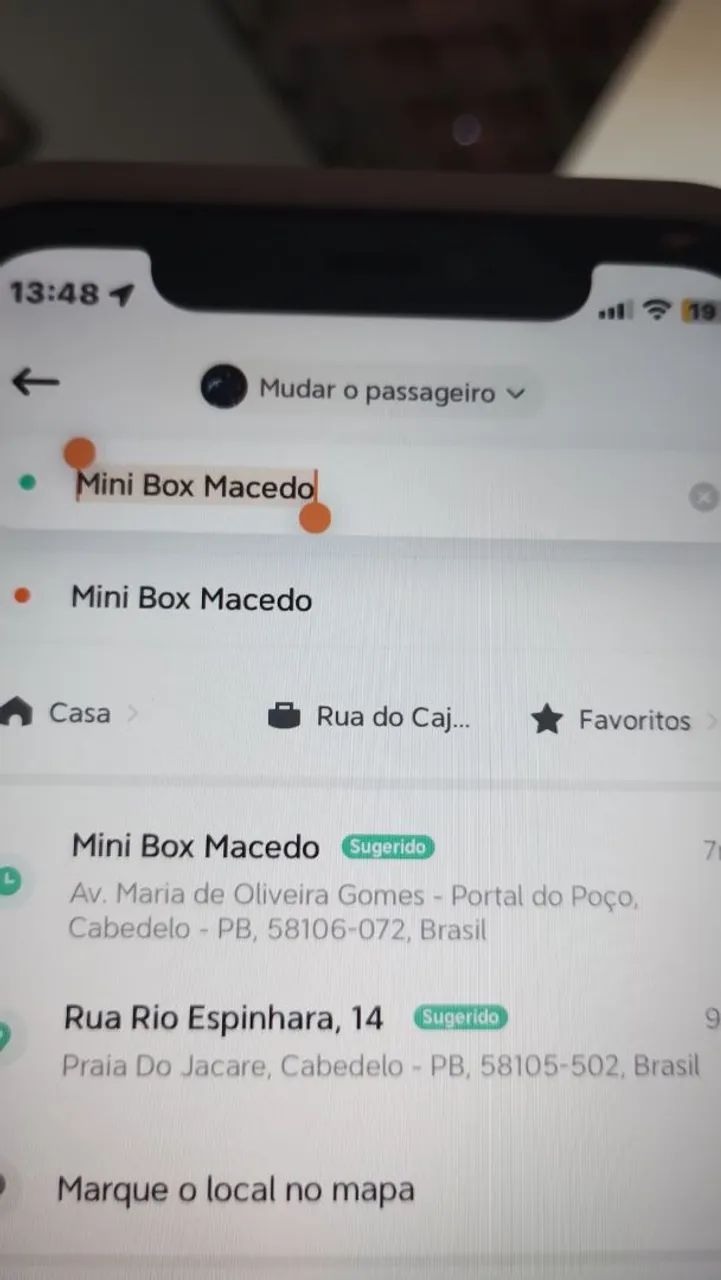Select the briefcase work address icon

pyautogui.click(x=284, y=716)
